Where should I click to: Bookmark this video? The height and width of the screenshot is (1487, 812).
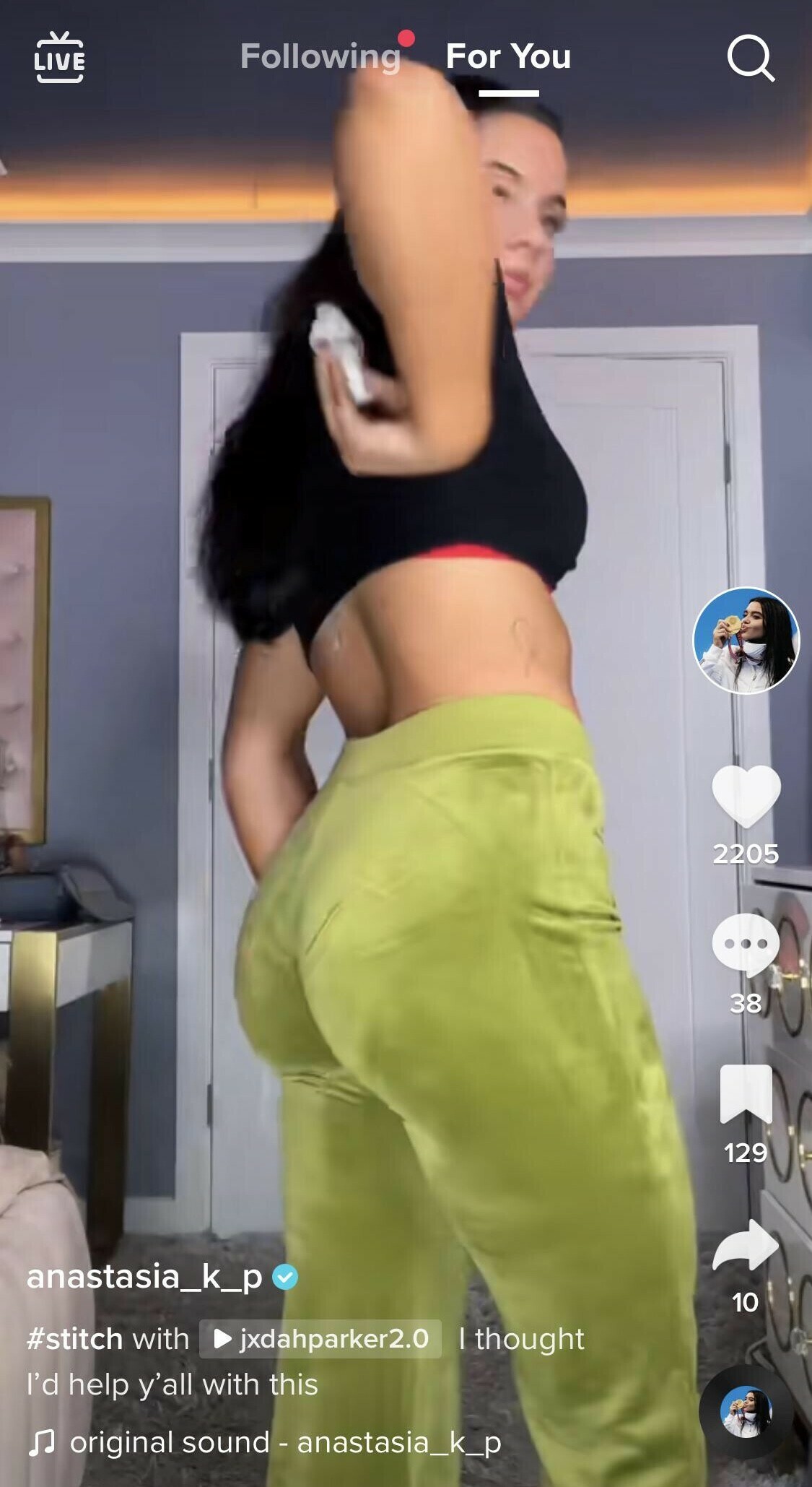(x=746, y=1093)
